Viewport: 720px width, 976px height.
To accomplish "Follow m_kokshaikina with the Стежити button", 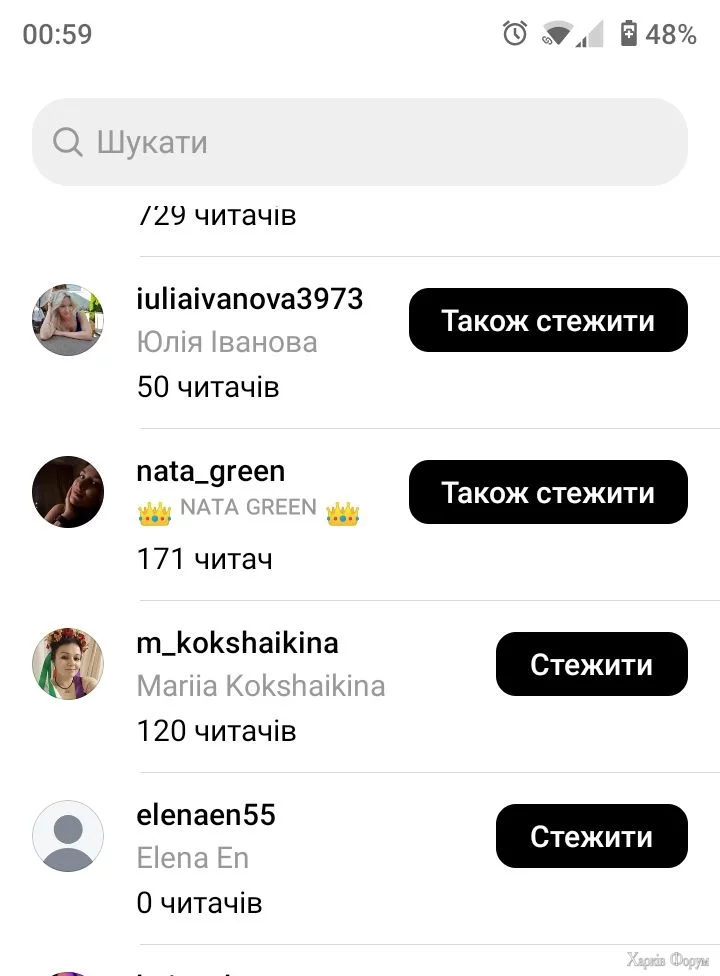I will [591, 665].
